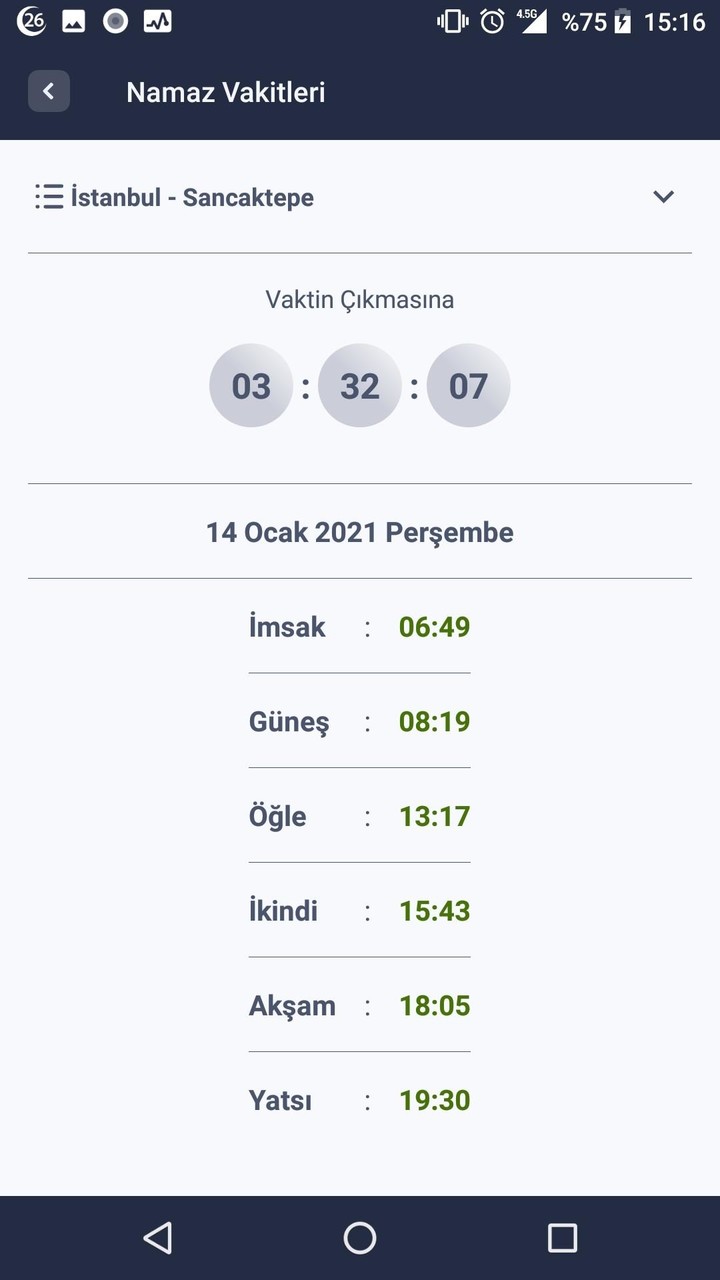Open the gallery notification icon

pos(73,20)
